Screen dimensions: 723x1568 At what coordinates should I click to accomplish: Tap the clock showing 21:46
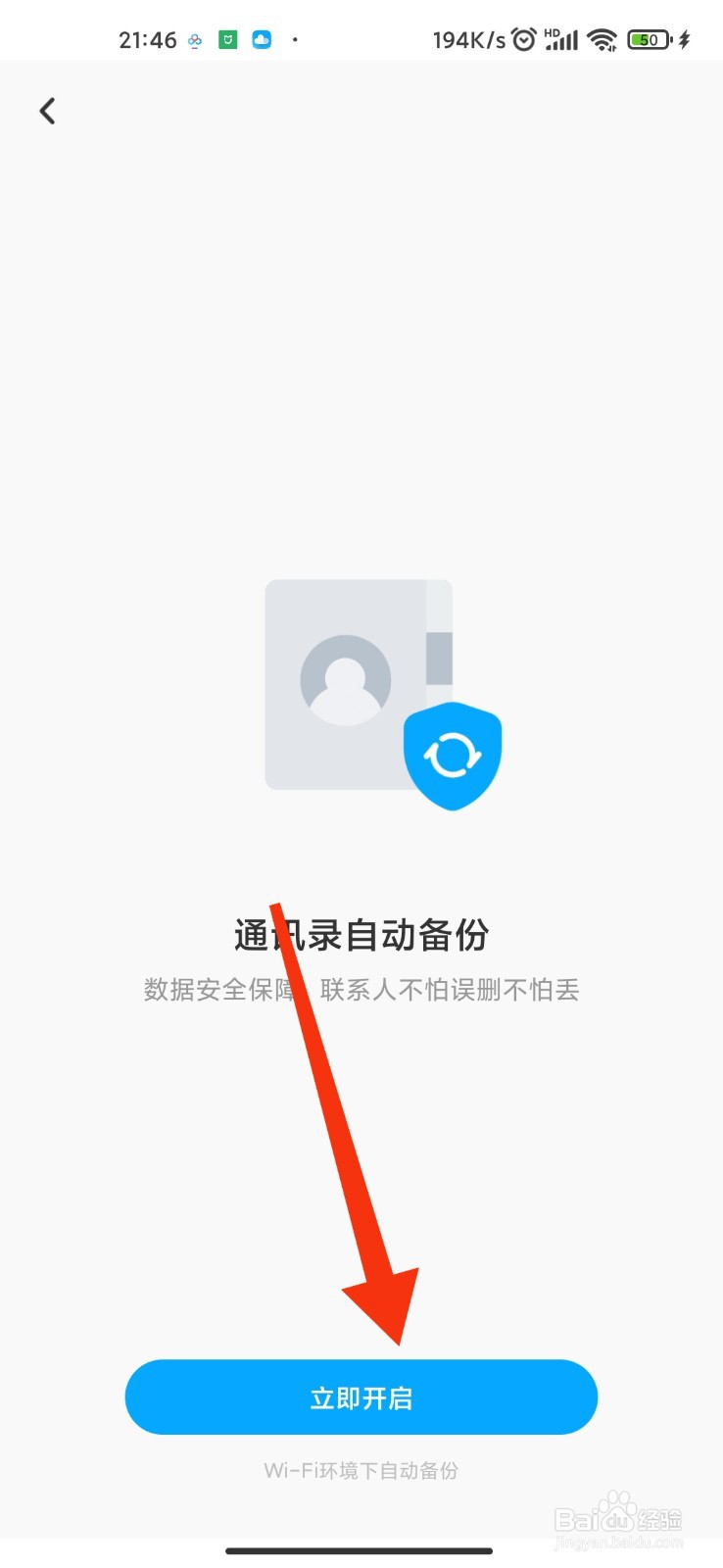(147, 39)
